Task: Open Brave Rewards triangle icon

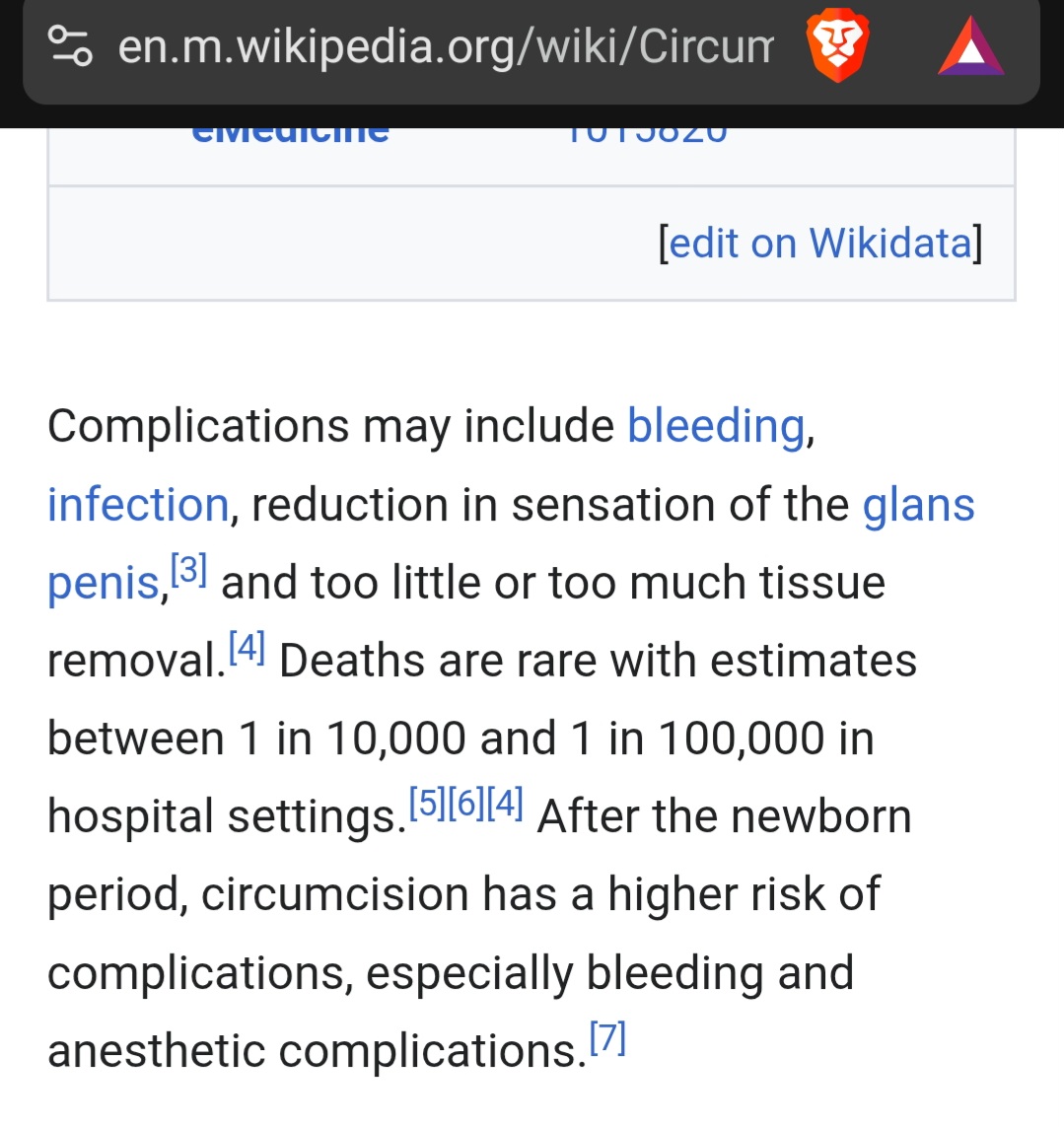Action: [x=970, y=48]
